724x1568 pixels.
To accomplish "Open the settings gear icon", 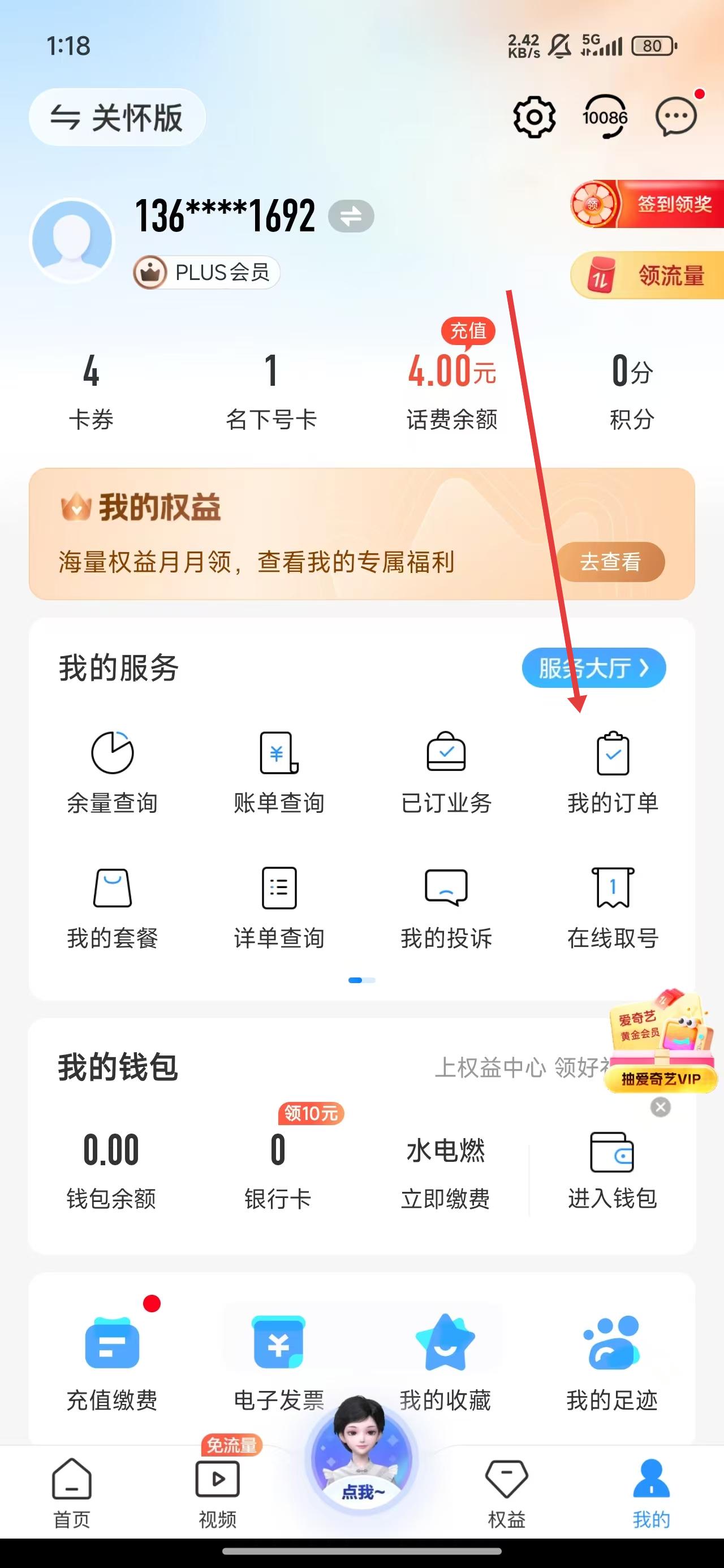I will (x=534, y=117).
